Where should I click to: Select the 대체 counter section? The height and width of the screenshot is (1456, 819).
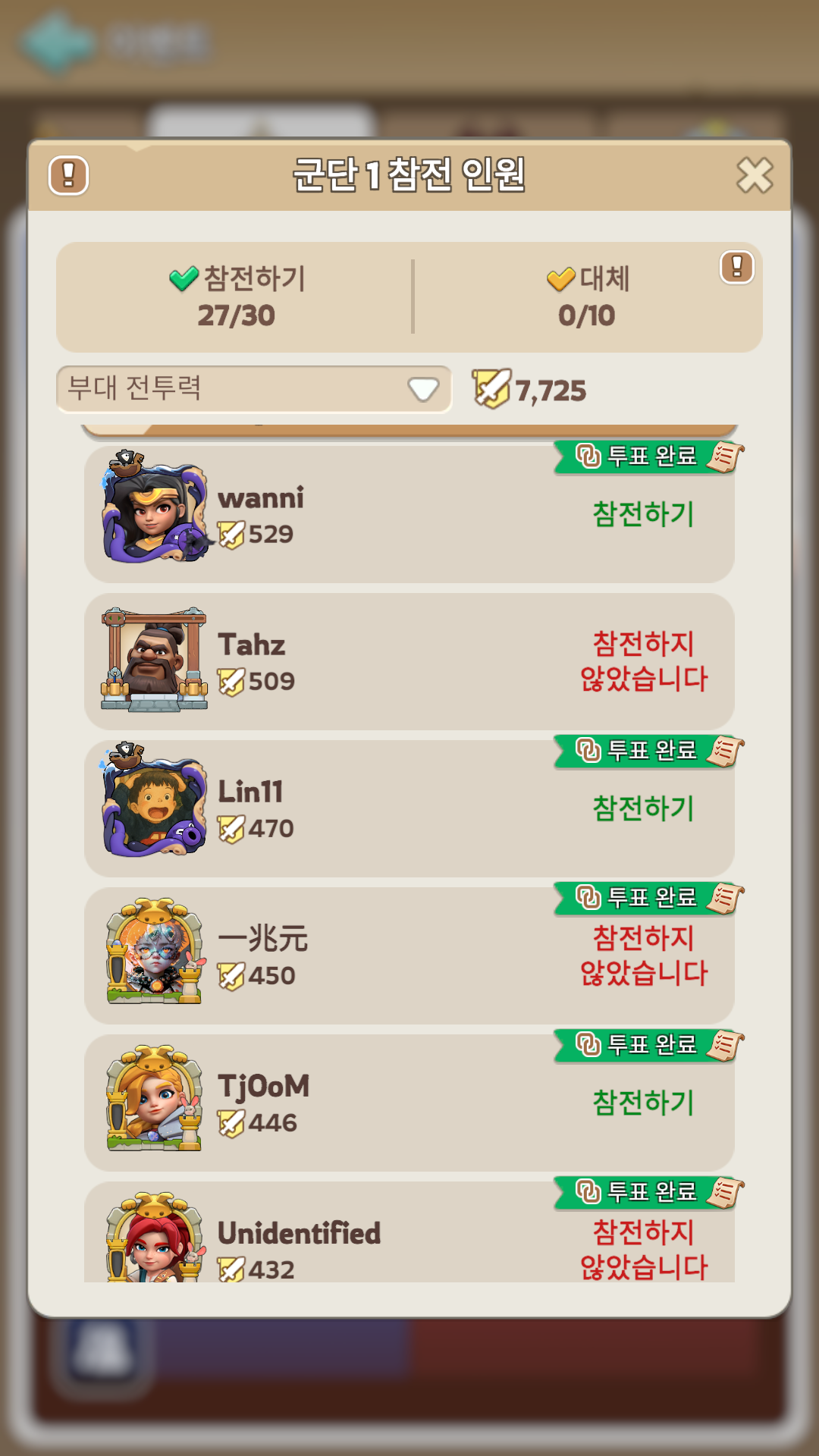coord(588,296)
